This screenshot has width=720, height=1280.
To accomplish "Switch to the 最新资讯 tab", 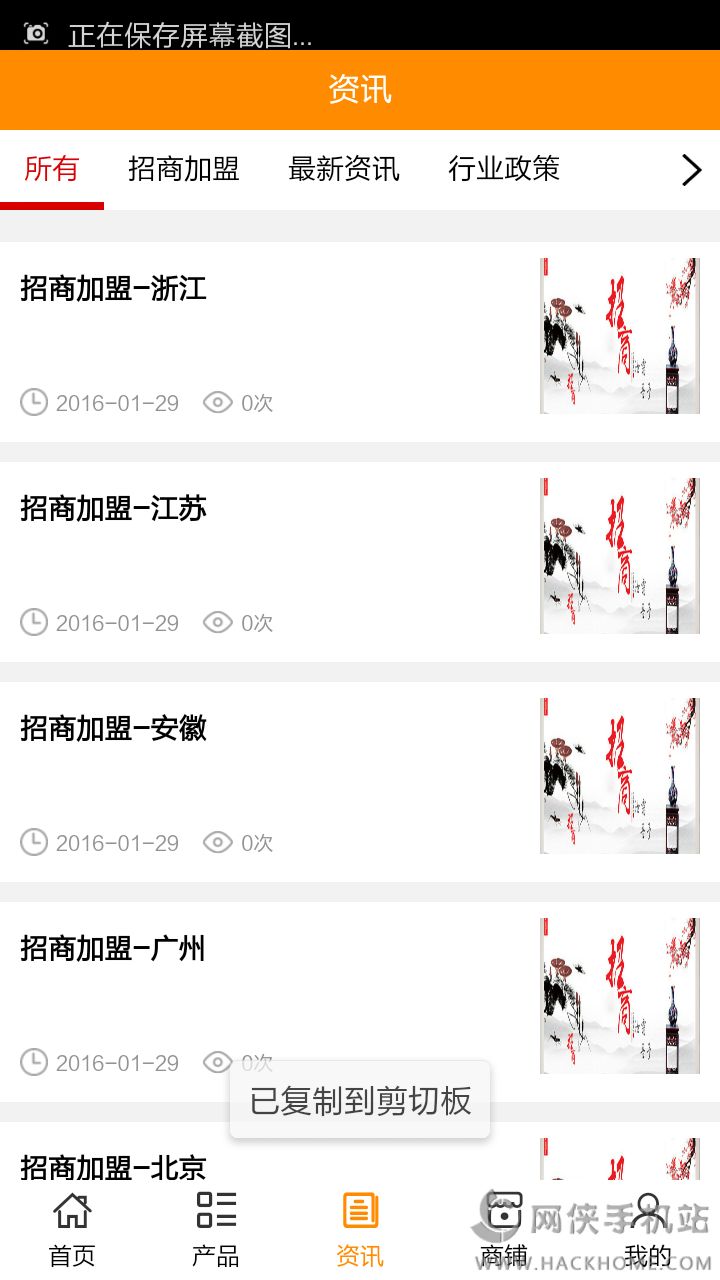I will click(x=344, y=169).
